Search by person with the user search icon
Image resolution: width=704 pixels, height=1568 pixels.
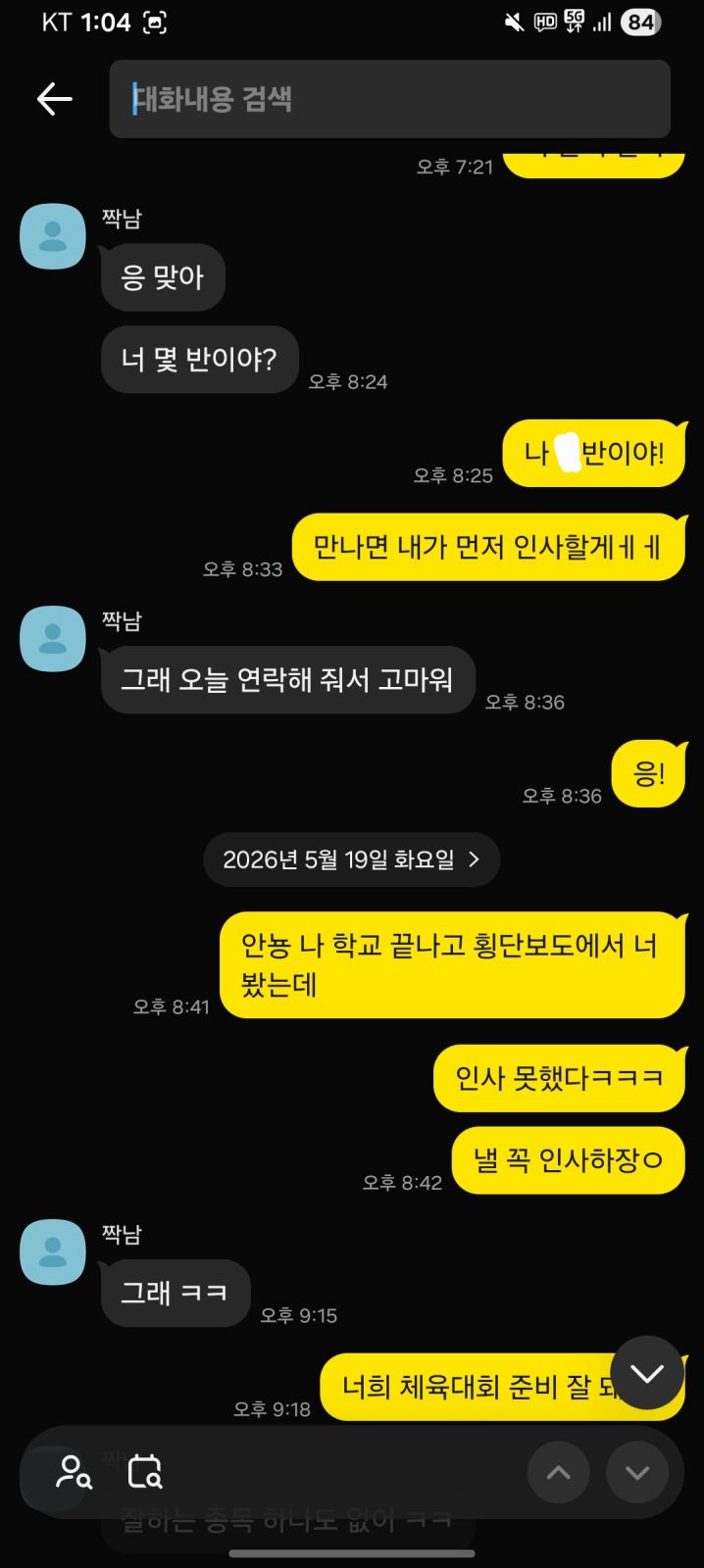pos(74,1472)
